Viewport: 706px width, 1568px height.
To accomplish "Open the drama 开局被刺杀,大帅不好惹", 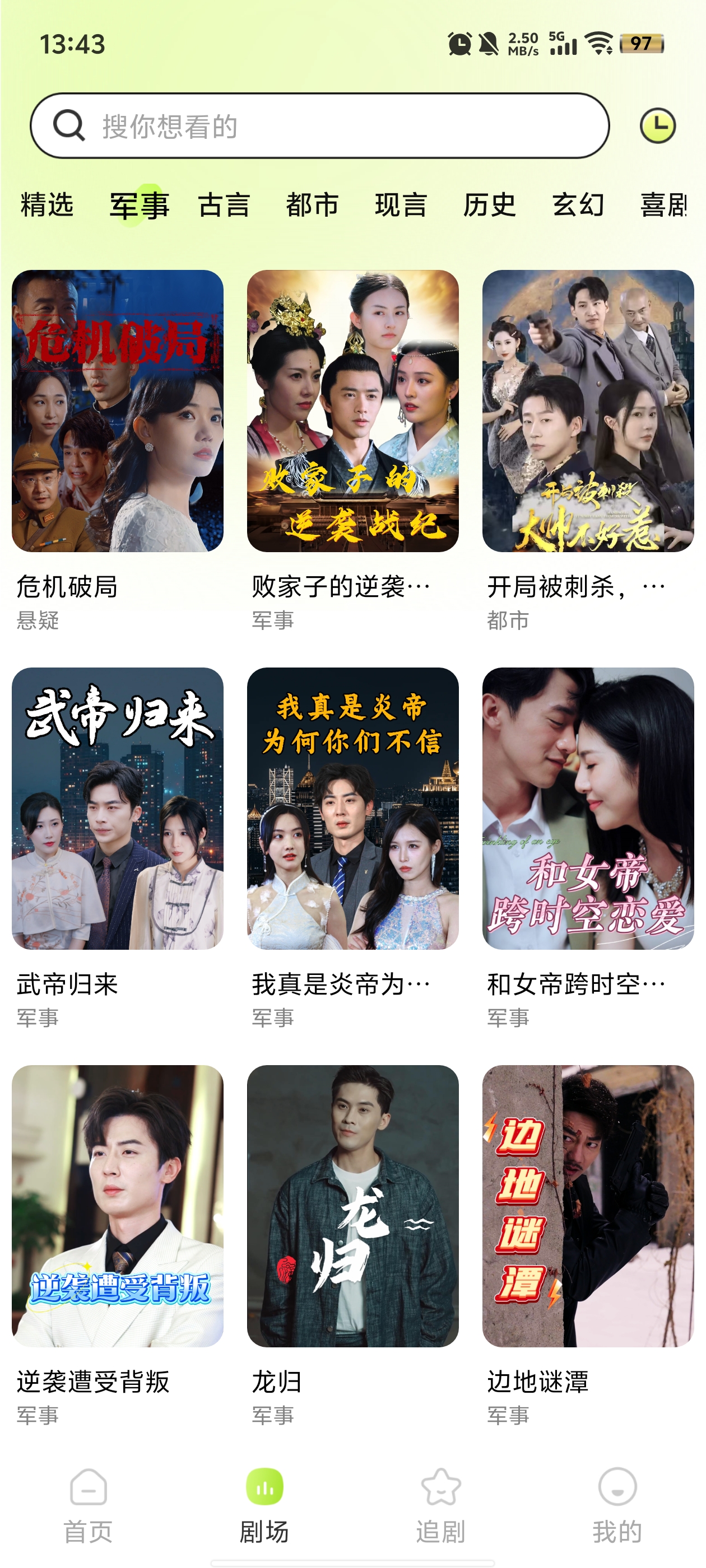I will coord(588,412).
